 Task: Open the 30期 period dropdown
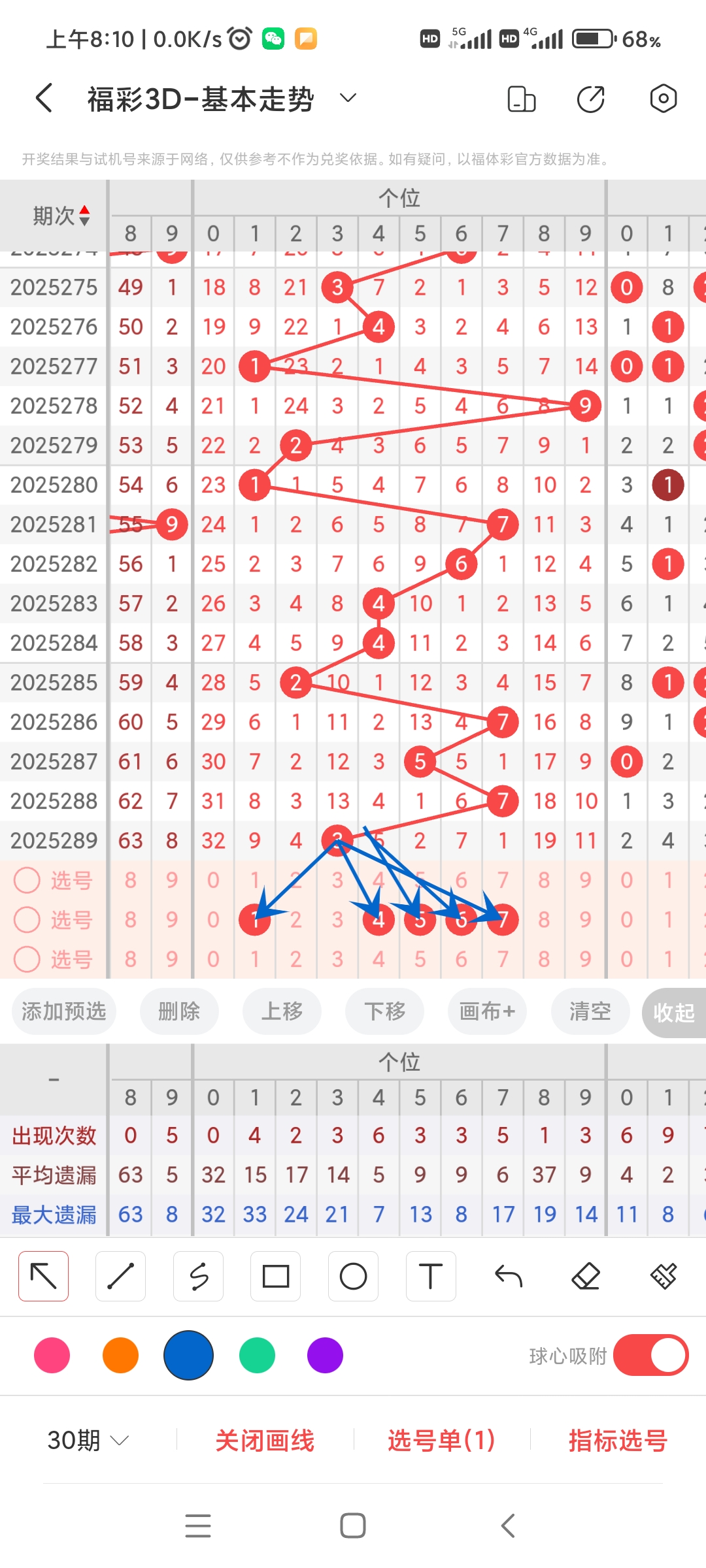[x=88, y=1440]
